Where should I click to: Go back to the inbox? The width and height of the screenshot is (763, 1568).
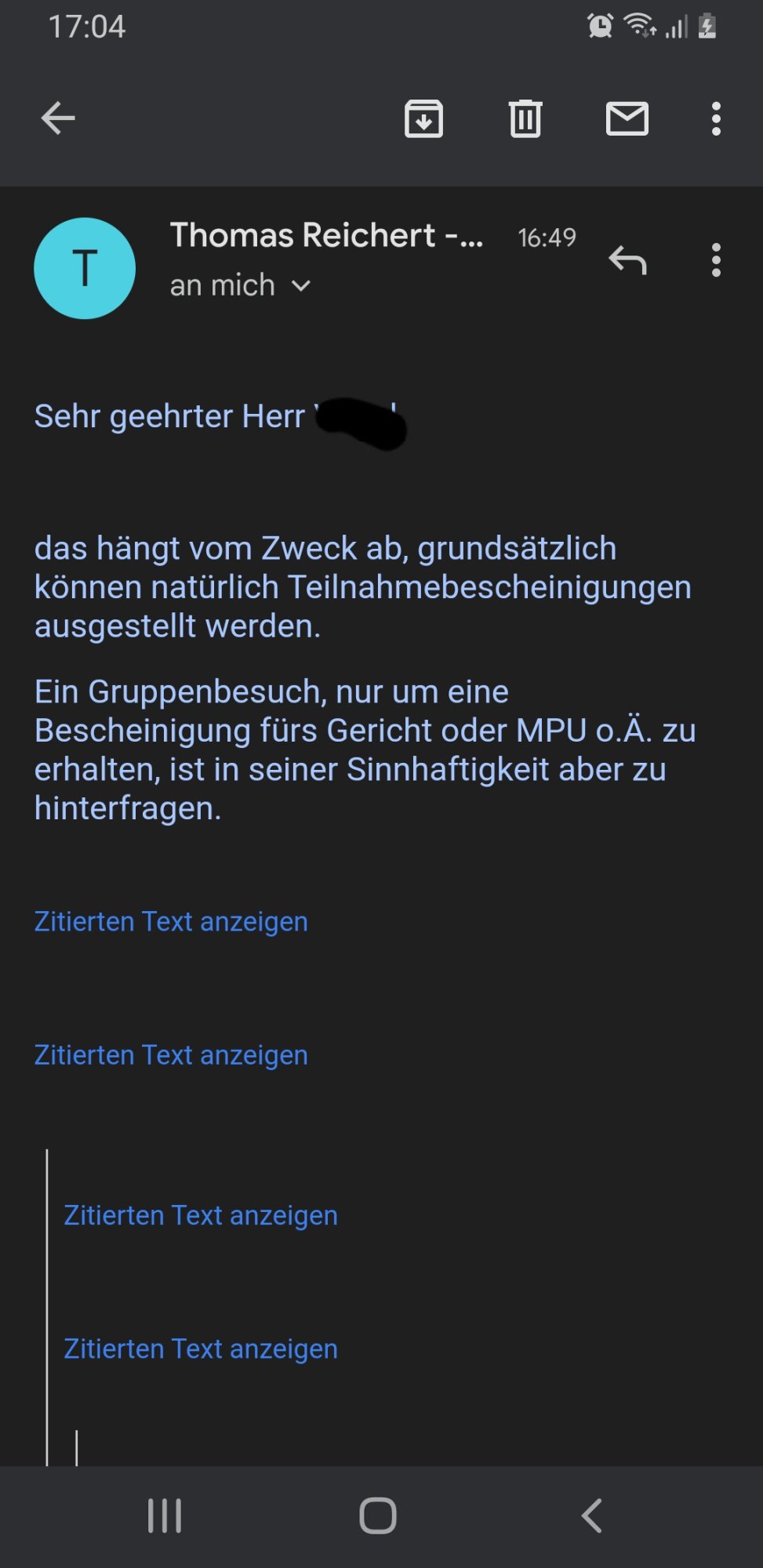pos(58,119)
